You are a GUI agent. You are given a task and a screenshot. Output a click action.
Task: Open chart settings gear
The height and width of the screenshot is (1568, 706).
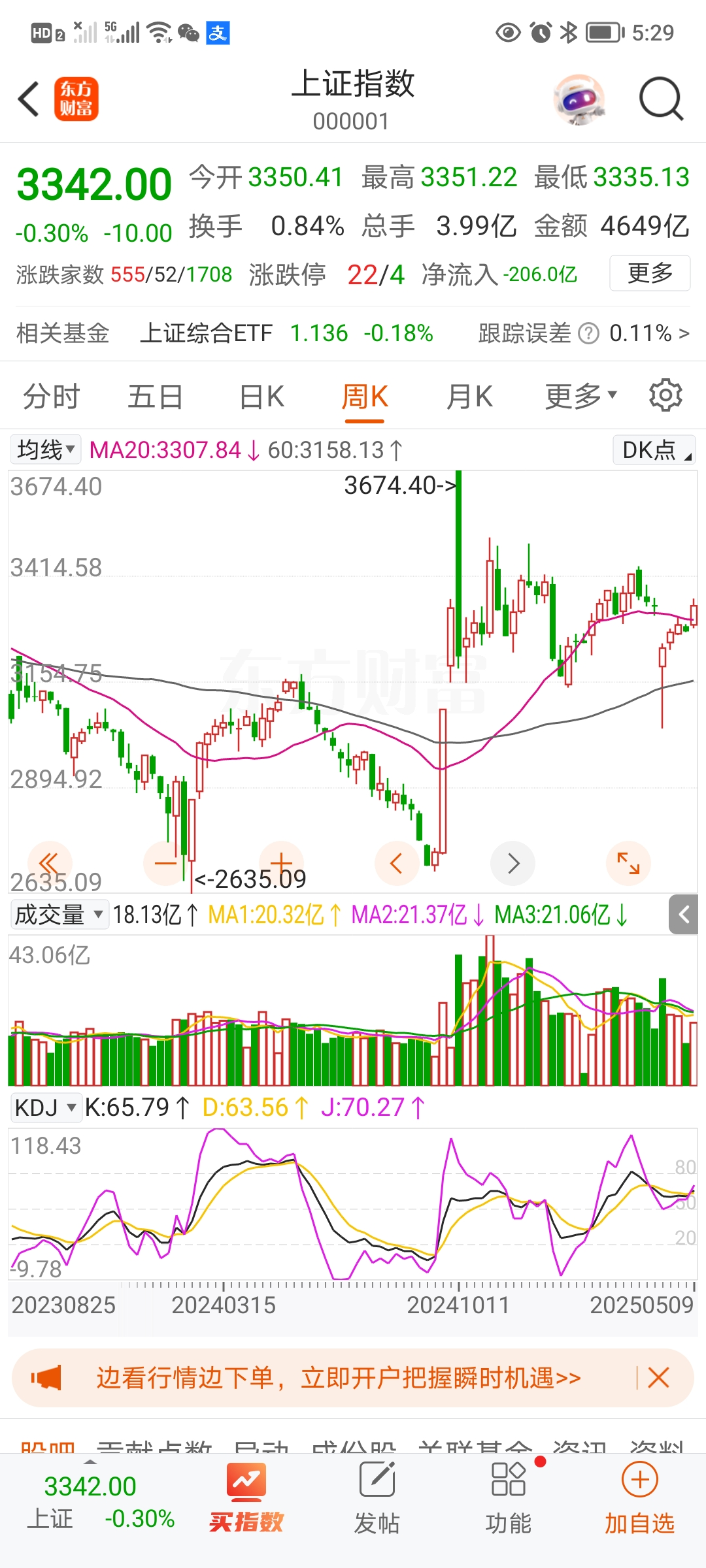coord(665,396)
